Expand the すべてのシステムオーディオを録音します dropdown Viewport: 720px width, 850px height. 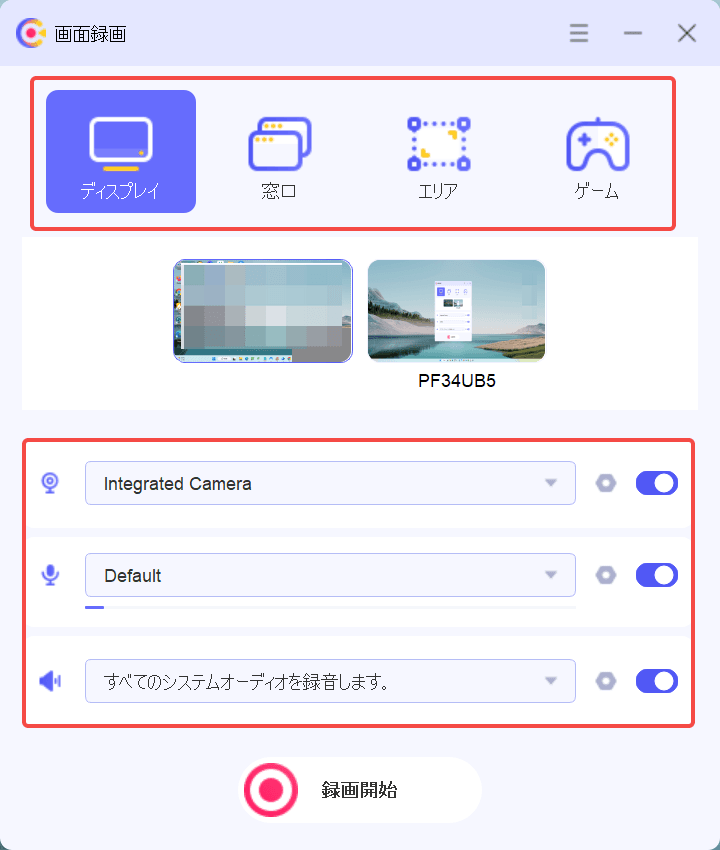[330, 681]
